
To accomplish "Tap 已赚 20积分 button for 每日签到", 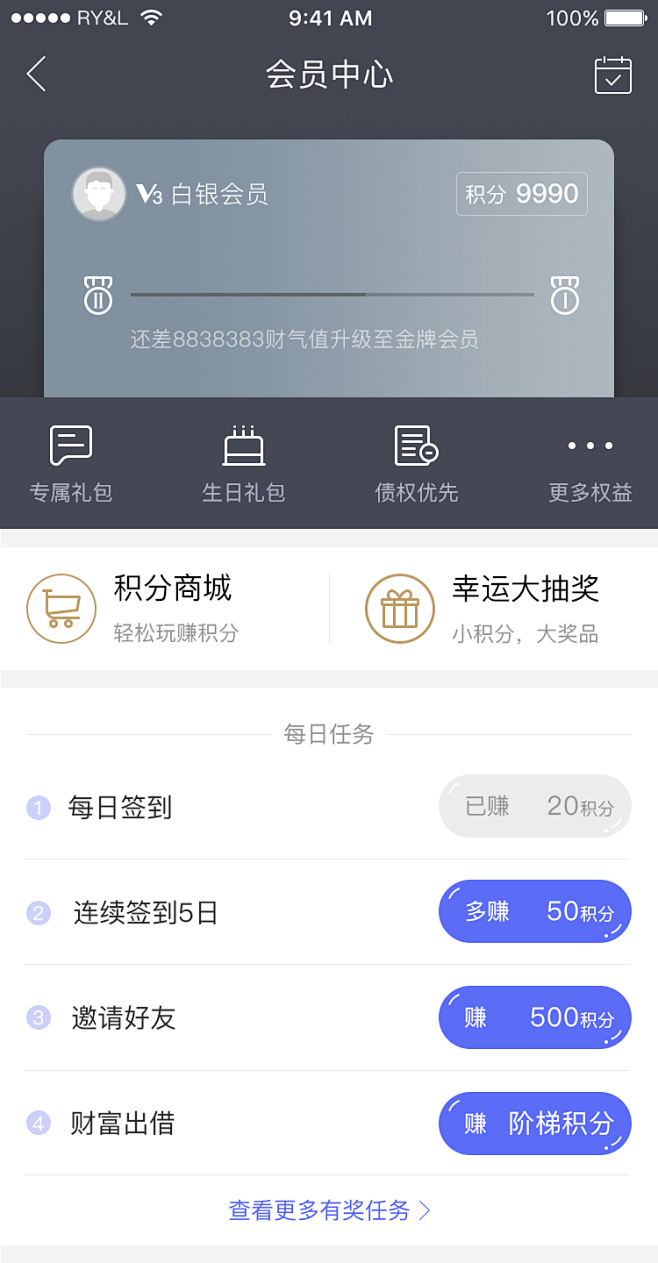I will pos(535,806).
